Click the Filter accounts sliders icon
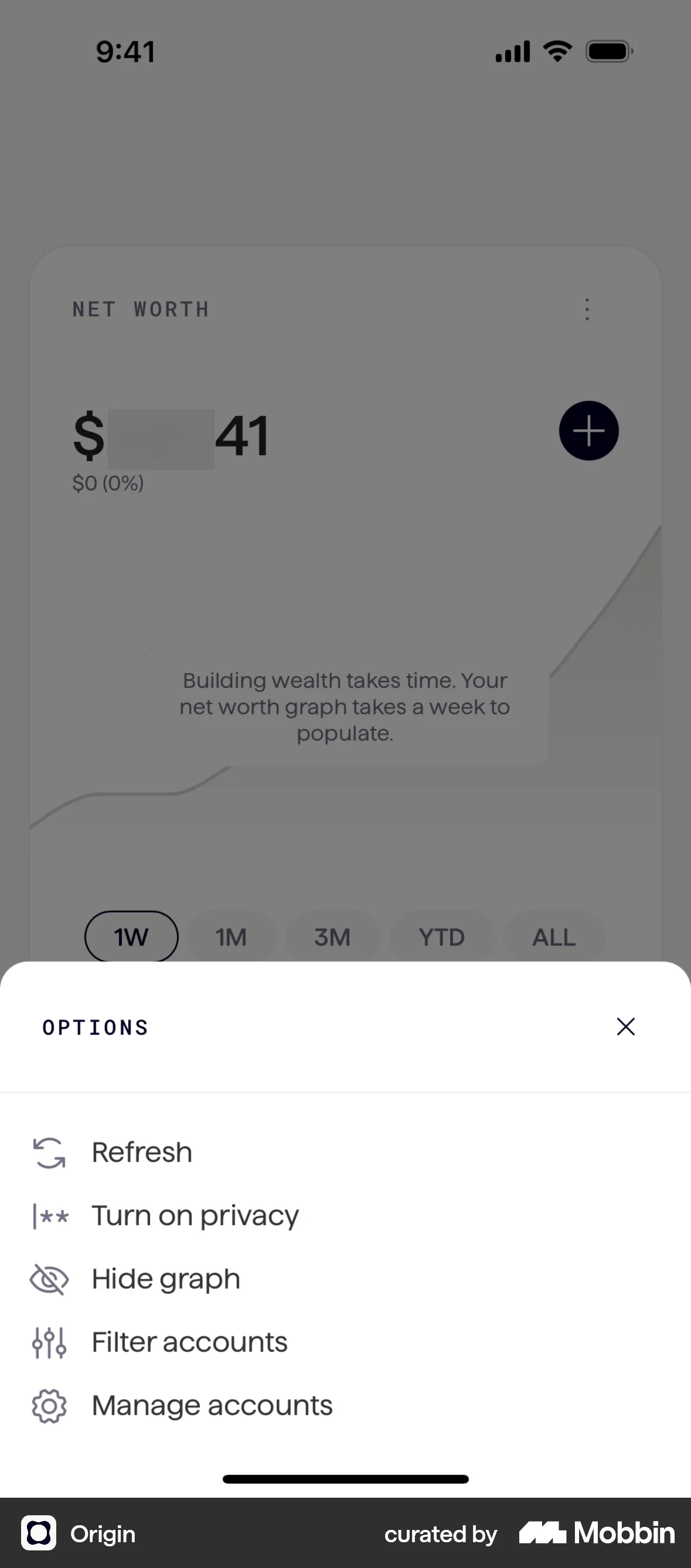This screenshot has width=691, height=1568. [x=49, y=1342]
